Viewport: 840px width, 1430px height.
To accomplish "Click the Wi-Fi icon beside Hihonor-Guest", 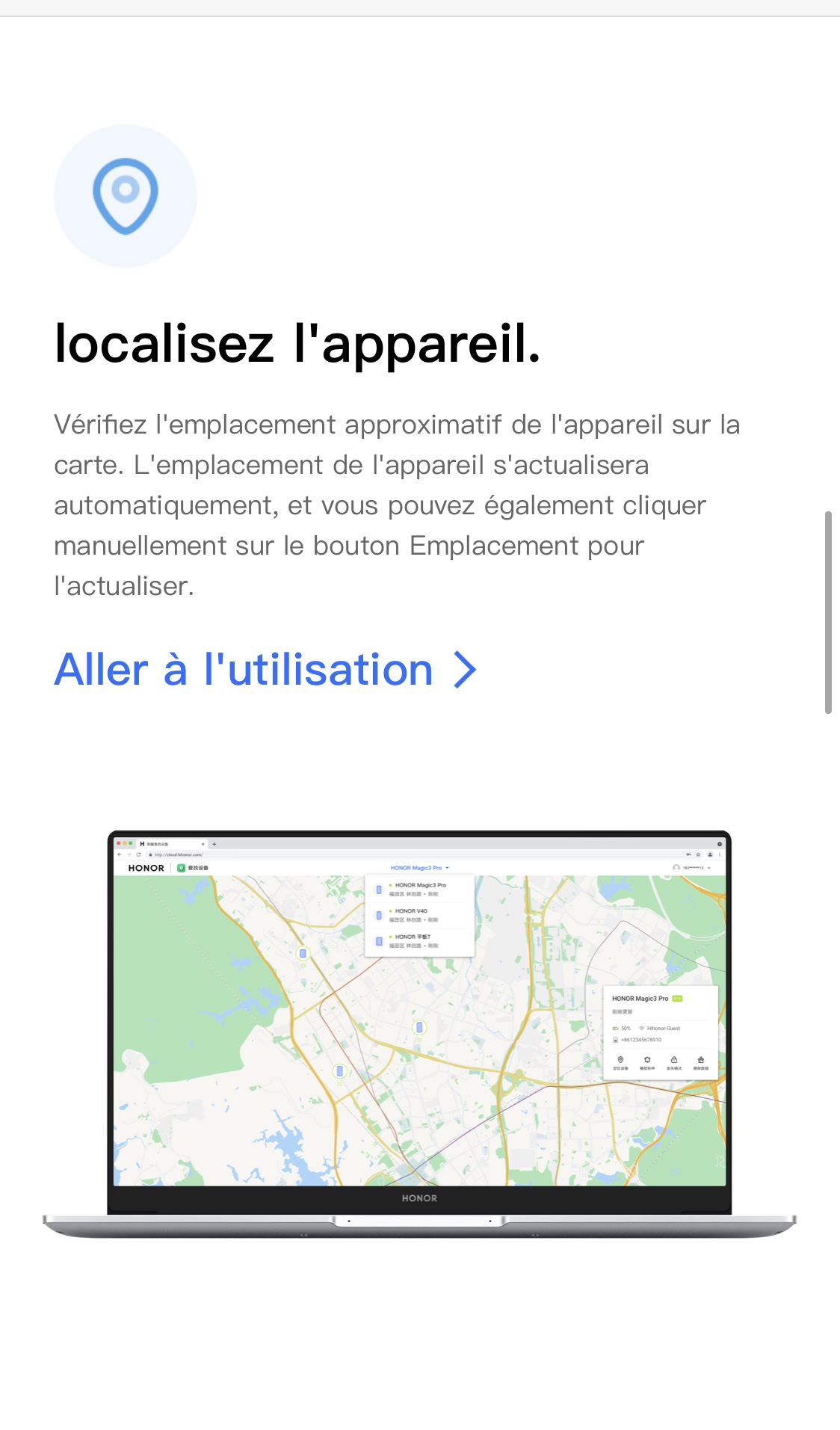I will click(642, 1028).
